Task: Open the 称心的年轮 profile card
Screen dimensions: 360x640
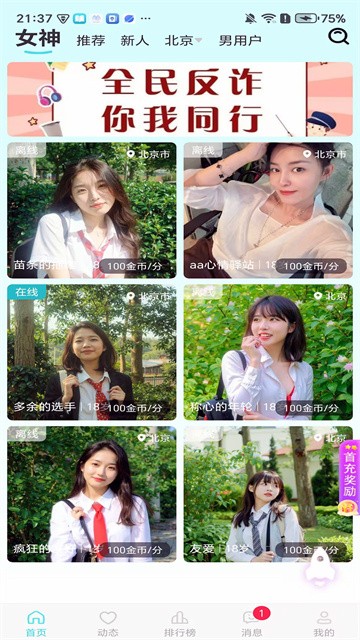Action: tap(268, 352)
